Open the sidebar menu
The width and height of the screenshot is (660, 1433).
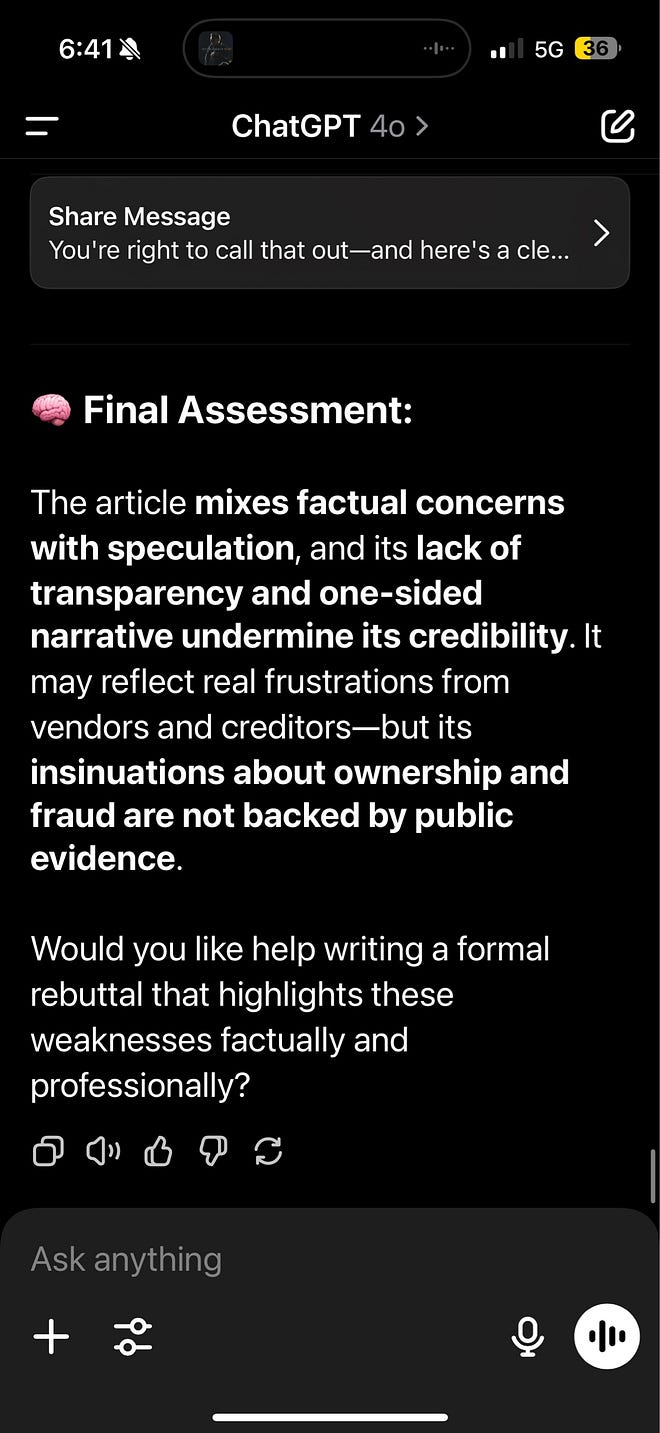pyautogui.click(x=42, y=126)
